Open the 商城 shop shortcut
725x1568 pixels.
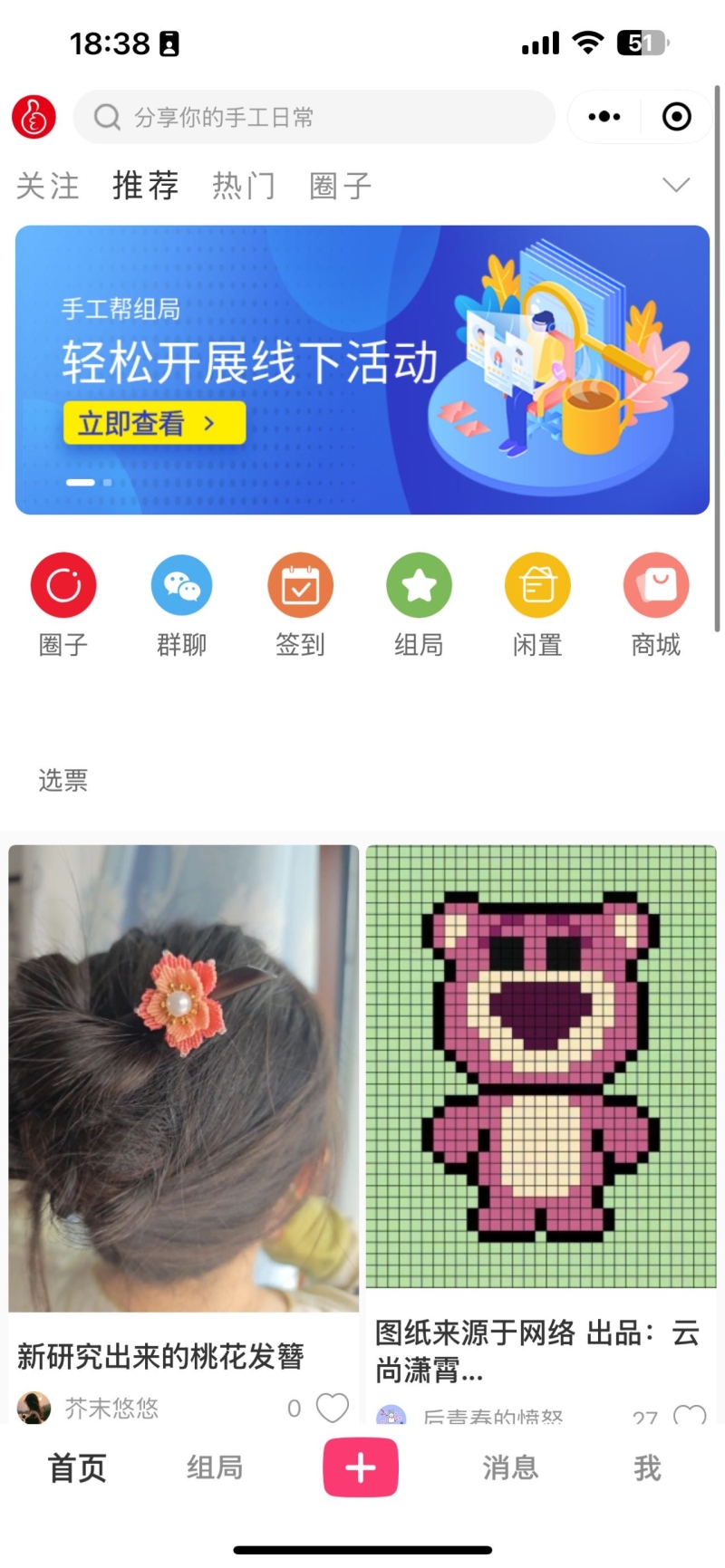pos(656,603)
